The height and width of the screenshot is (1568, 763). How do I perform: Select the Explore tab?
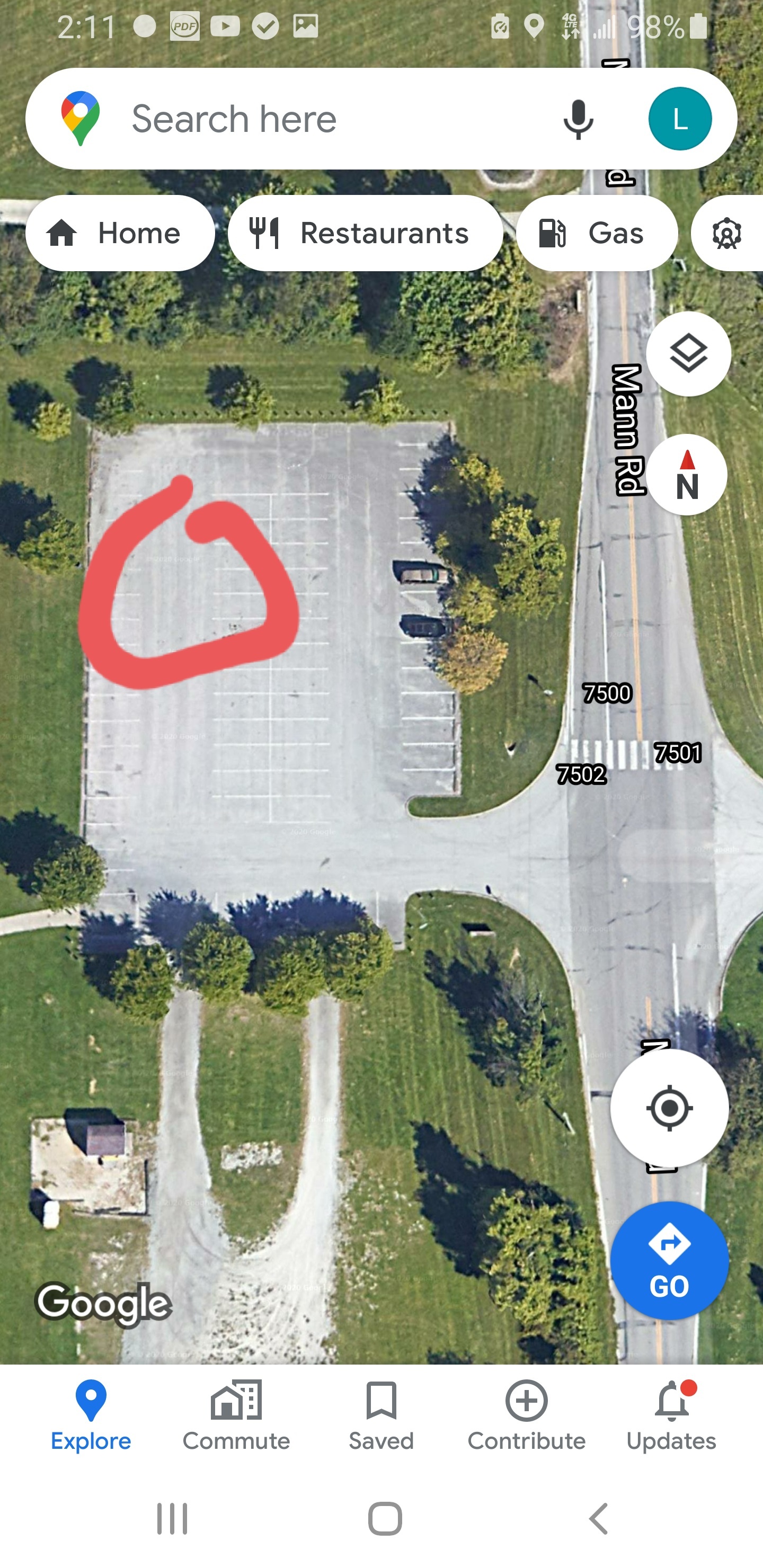point(91,1416)
